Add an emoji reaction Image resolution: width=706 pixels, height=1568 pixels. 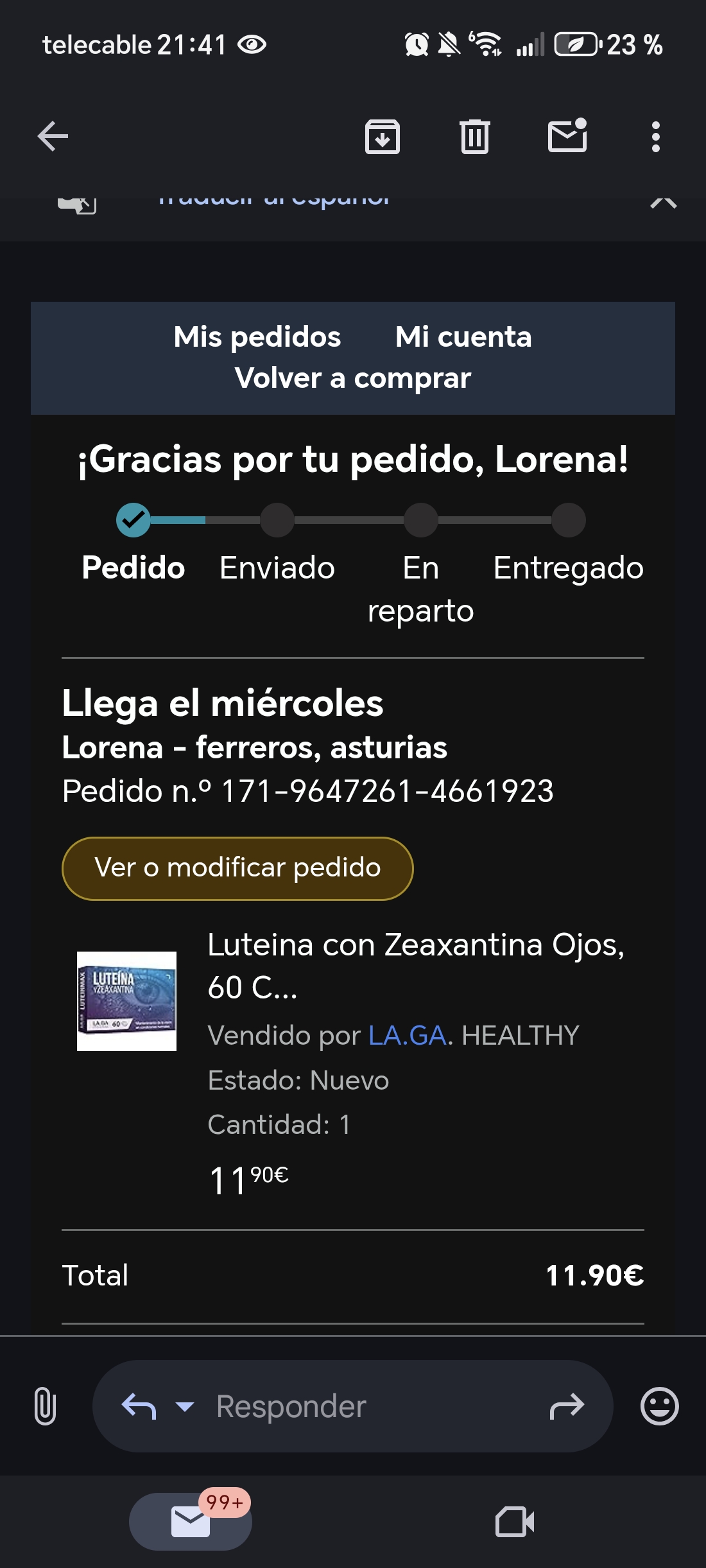[x=659, y=1406]
